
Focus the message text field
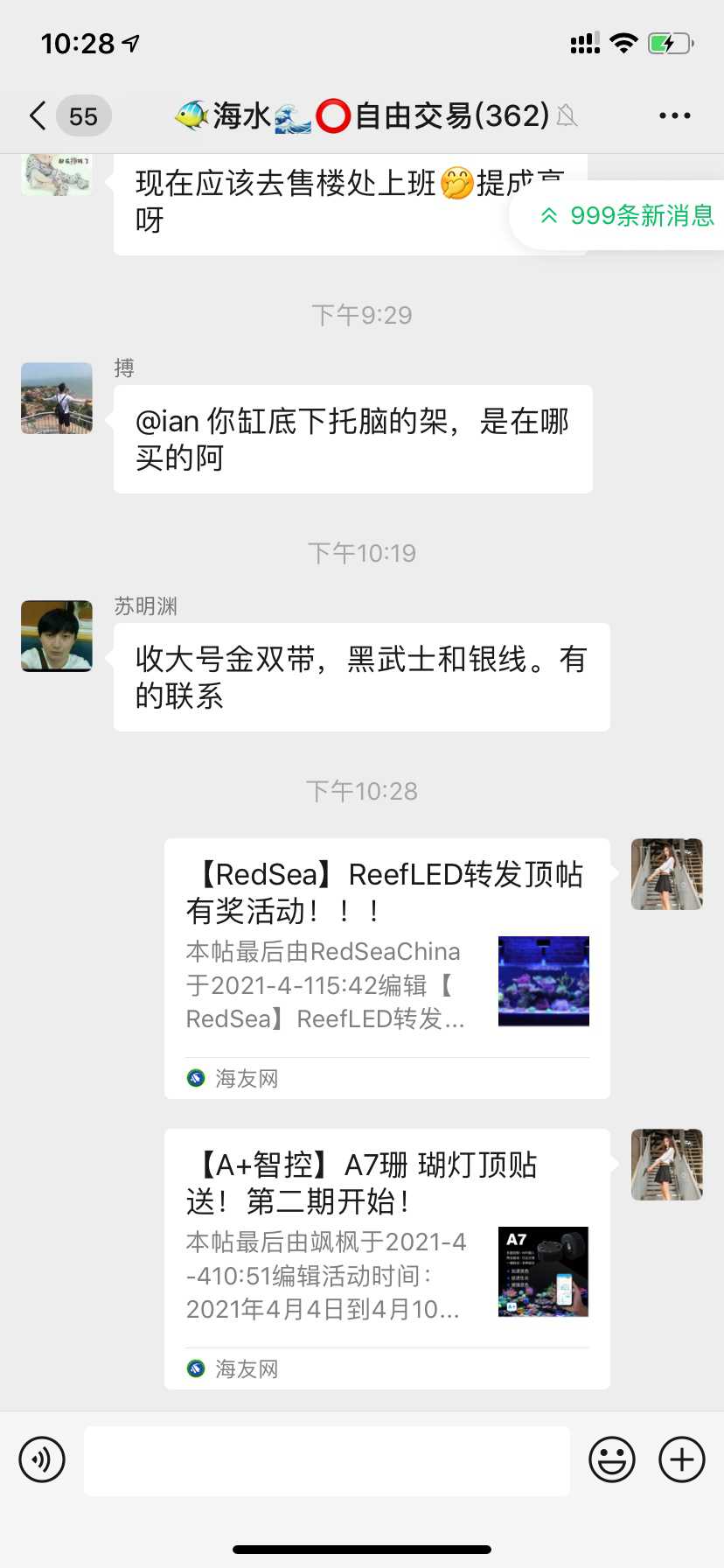click(x=326, y=1459)
